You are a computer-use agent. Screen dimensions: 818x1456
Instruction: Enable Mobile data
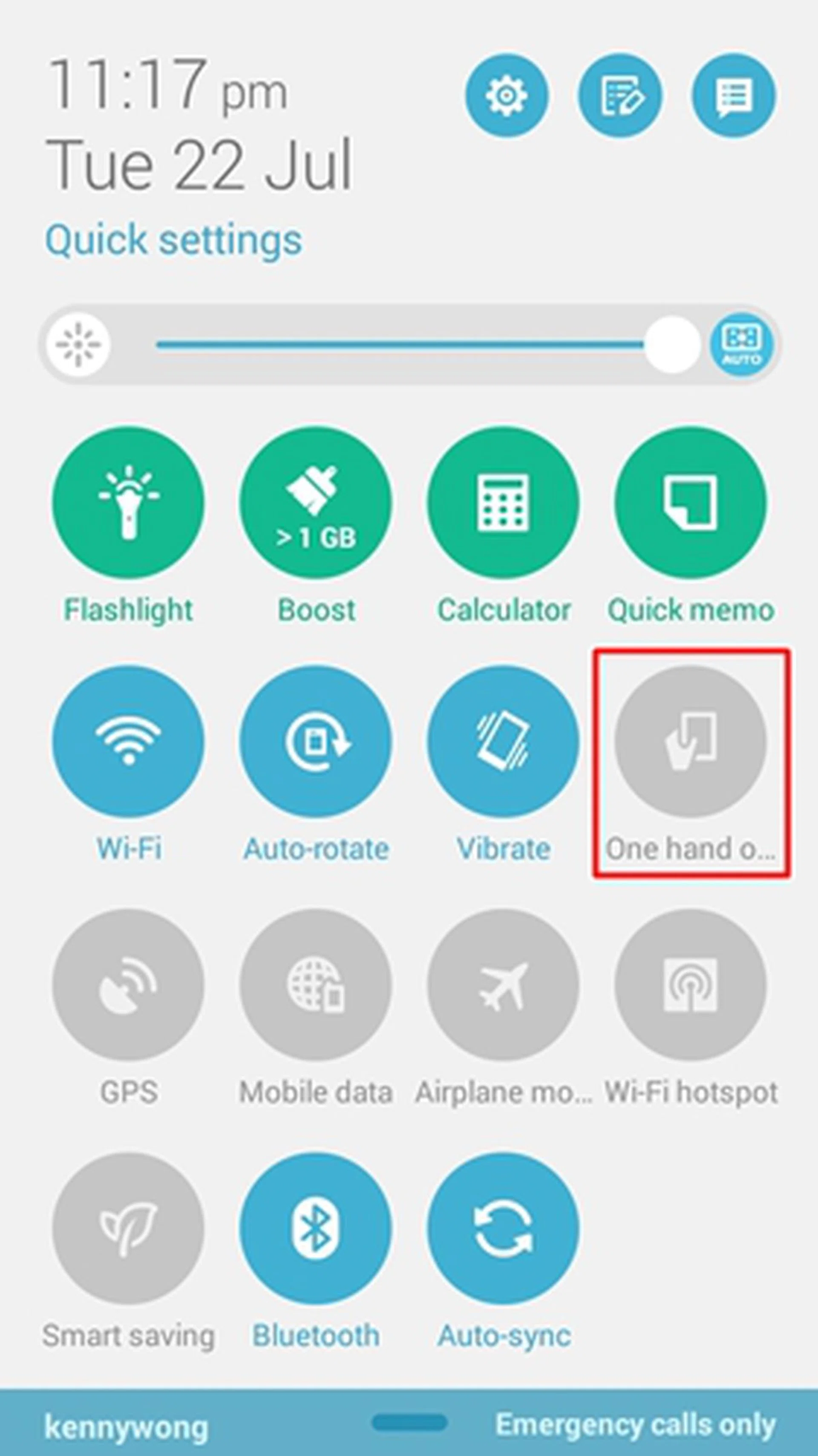[316, 985]
